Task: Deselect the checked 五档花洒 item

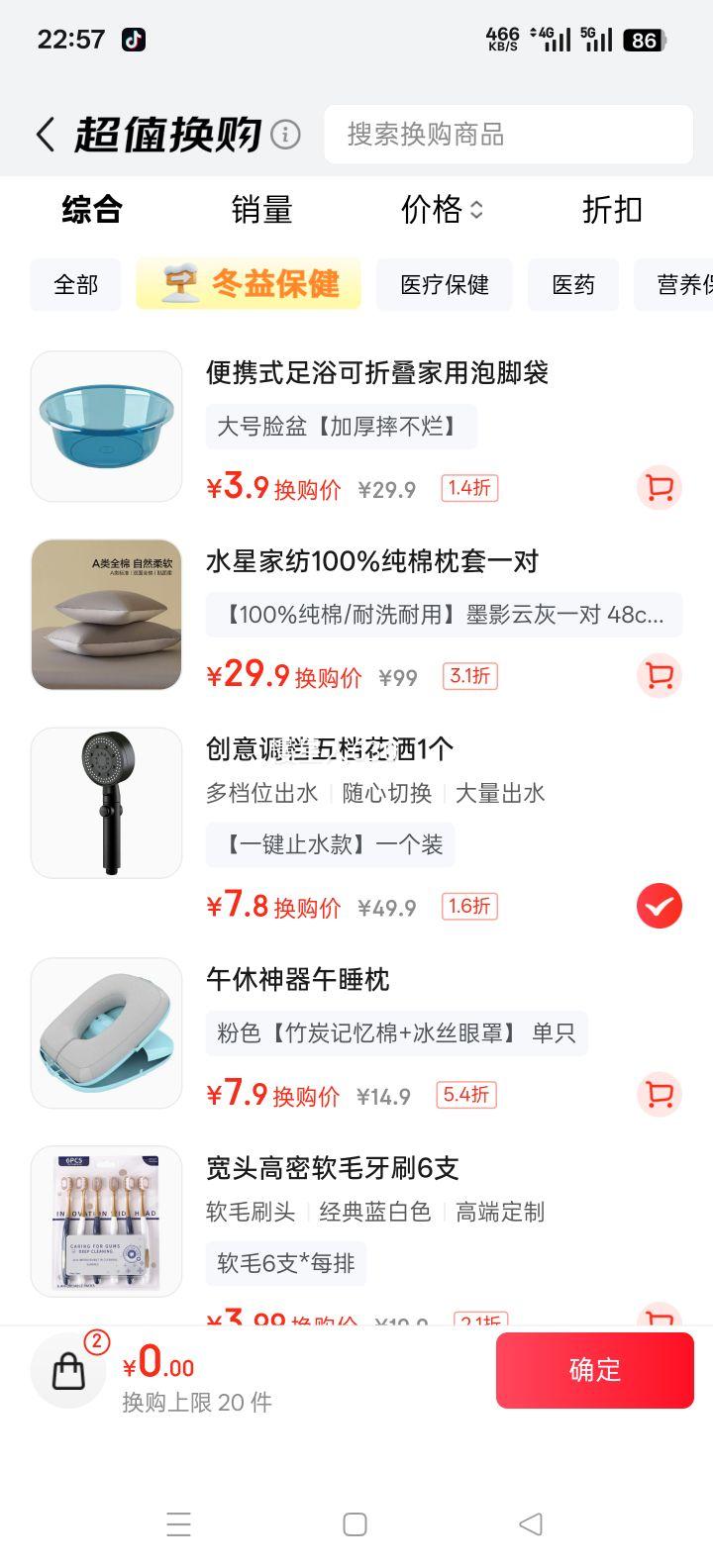Action: click(659, 906)
